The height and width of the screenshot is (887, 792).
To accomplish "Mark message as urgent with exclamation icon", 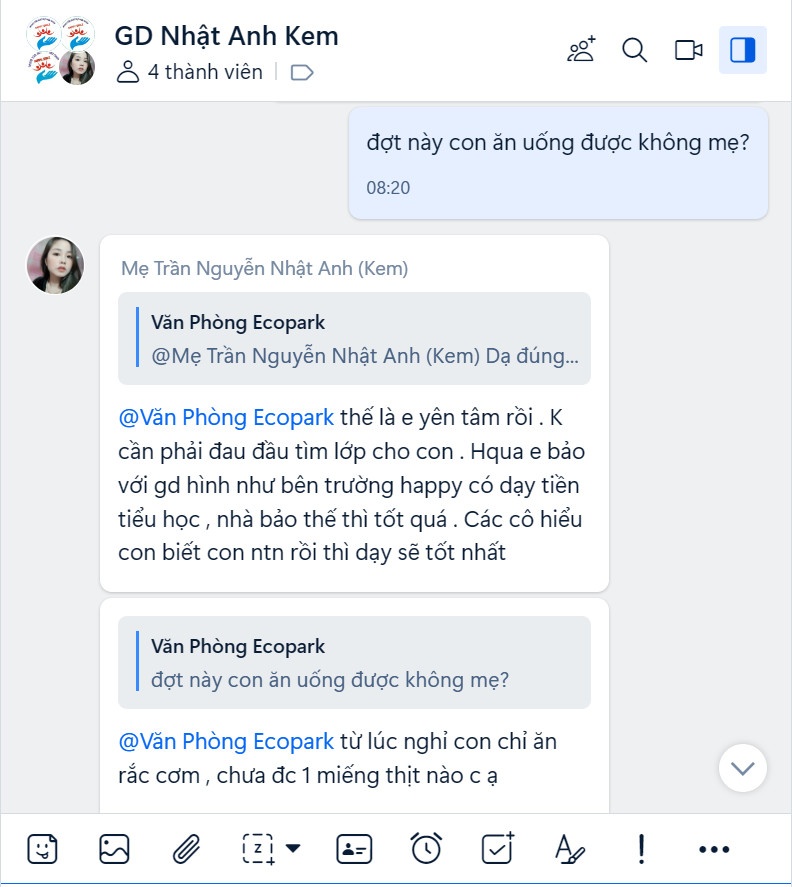I will click(x=640, y=847).
